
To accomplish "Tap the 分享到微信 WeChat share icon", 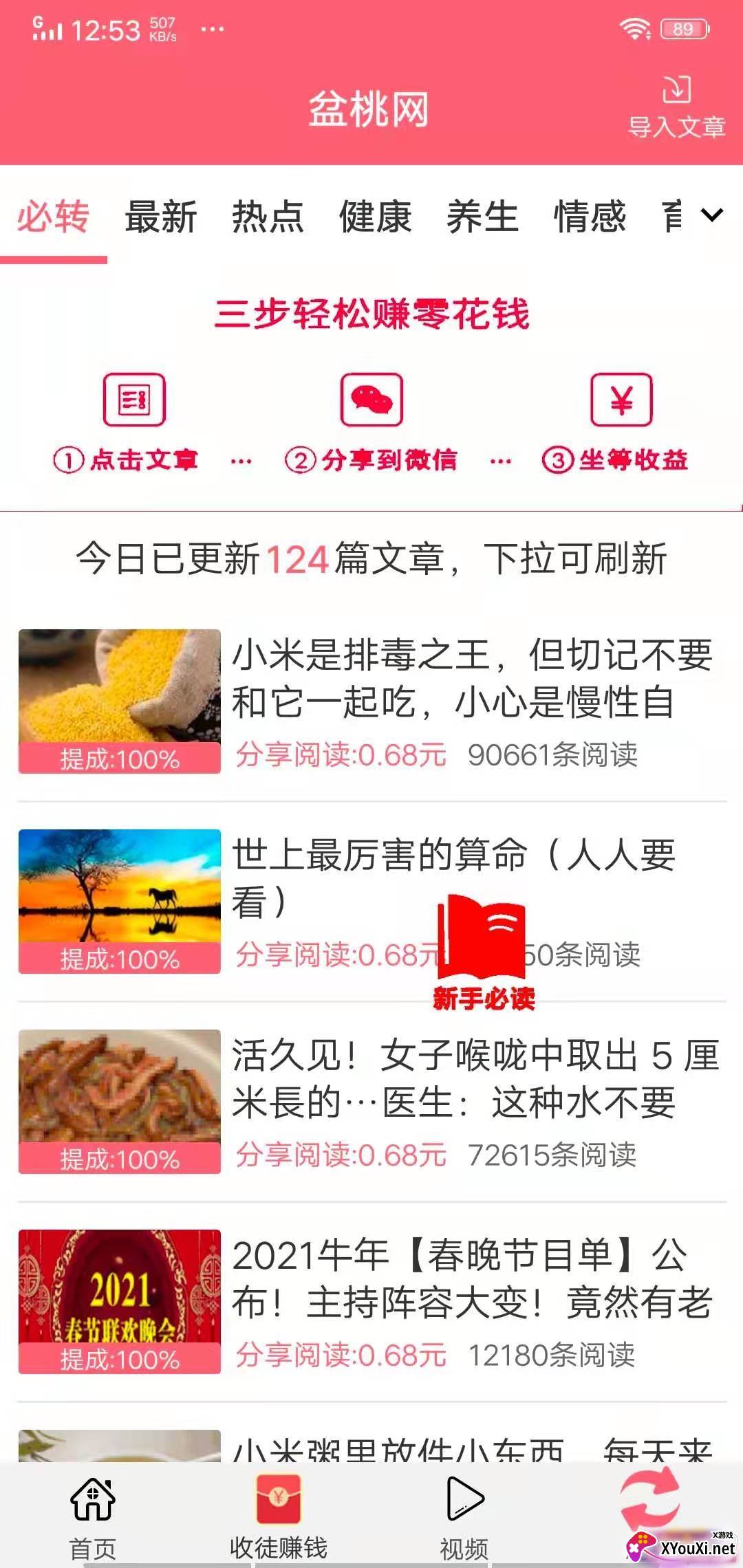I will [x=371, y=401].
